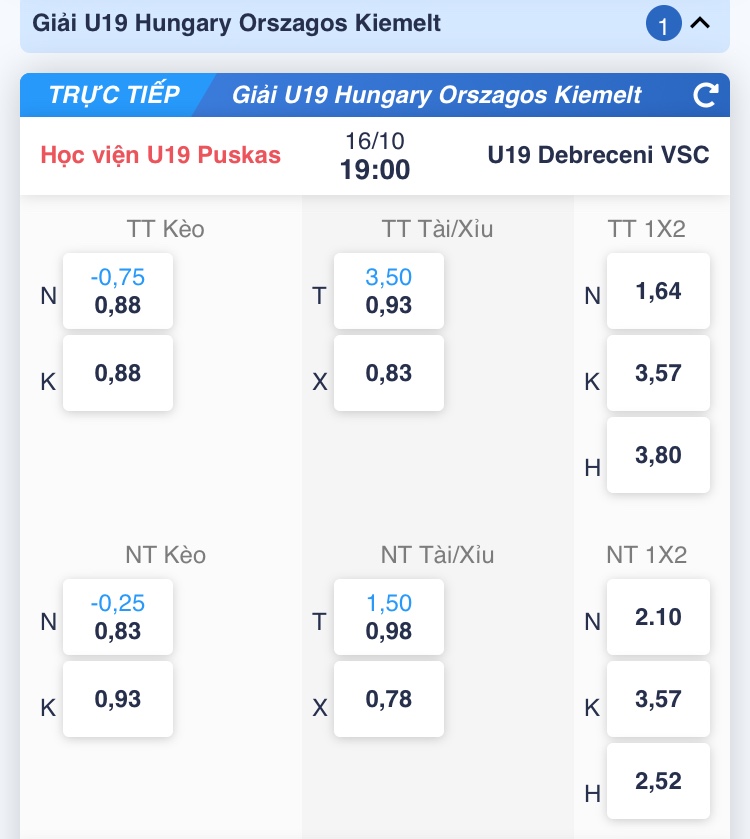
Task: Select TT Xỉu odds 0,83
Action: pos(389,373)
